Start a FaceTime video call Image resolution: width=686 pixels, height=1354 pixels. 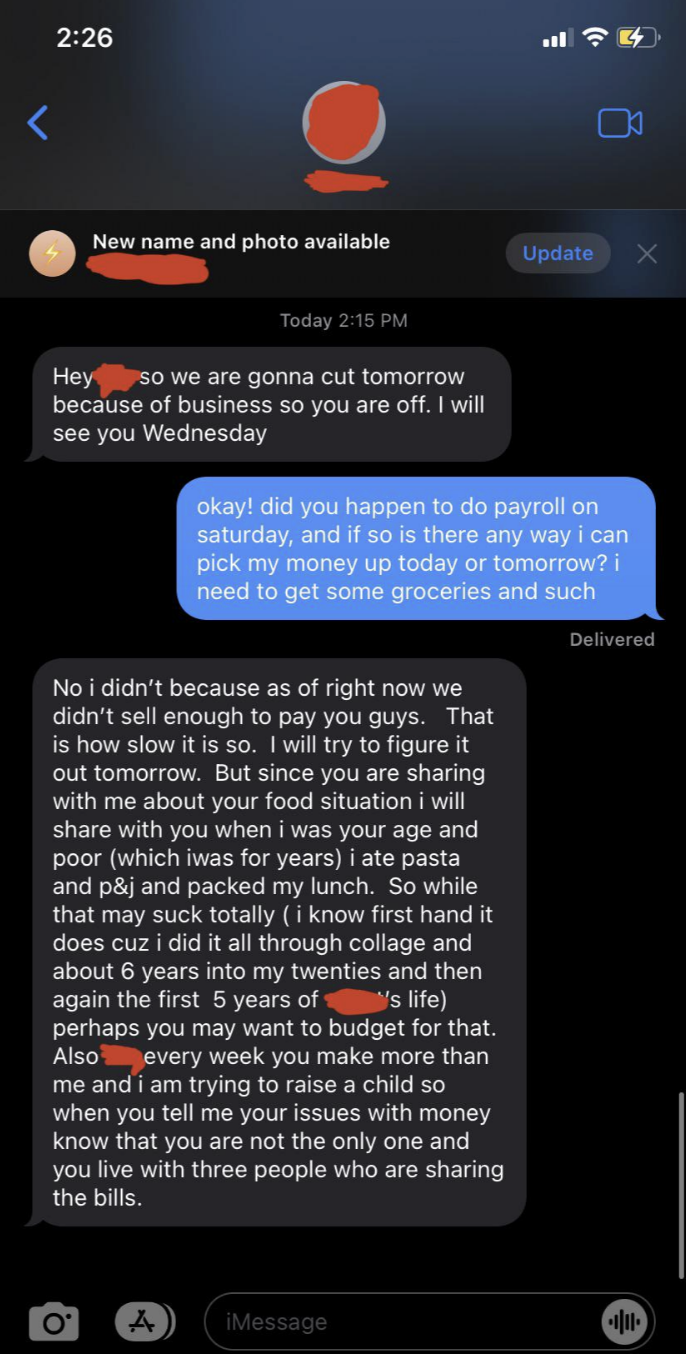click(619, 123)
